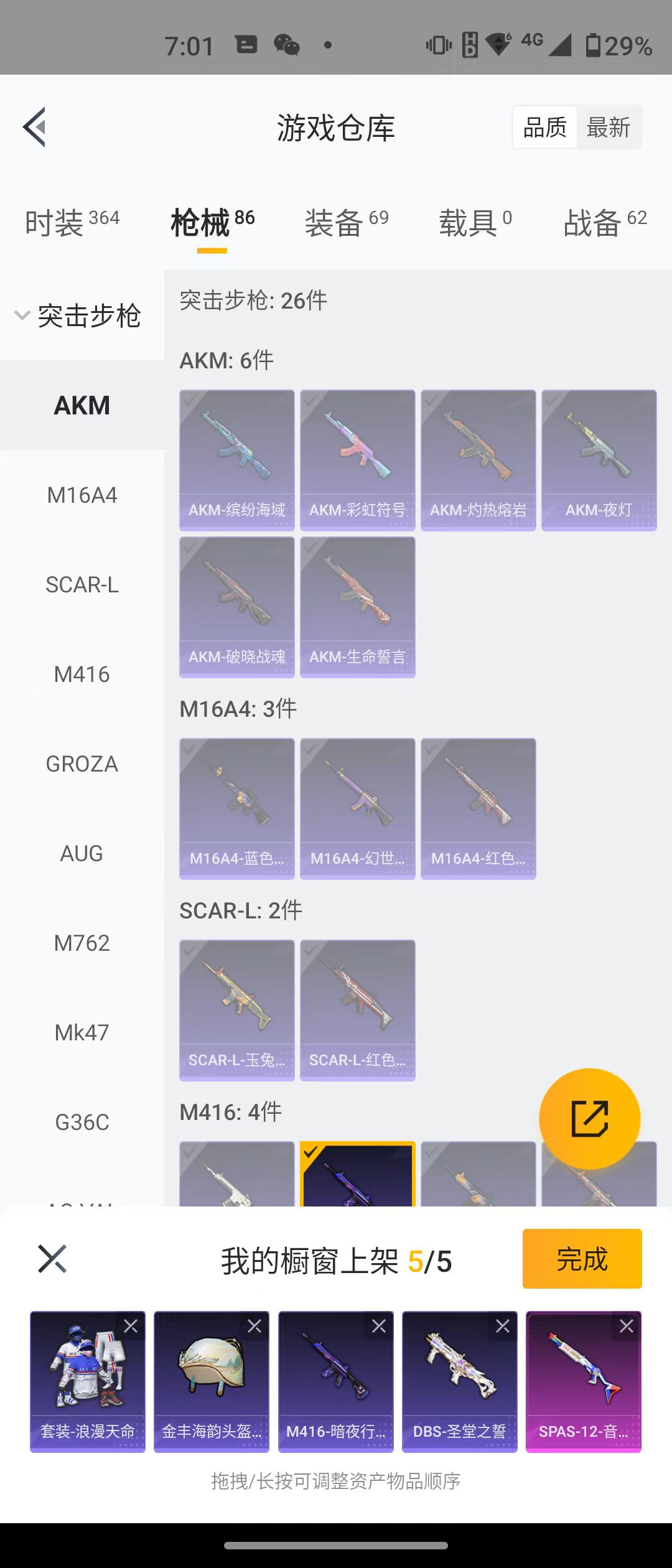Viewport: 672px width, 1568px height.
Task: Open the 战备 tab
Action: point(604,223)
